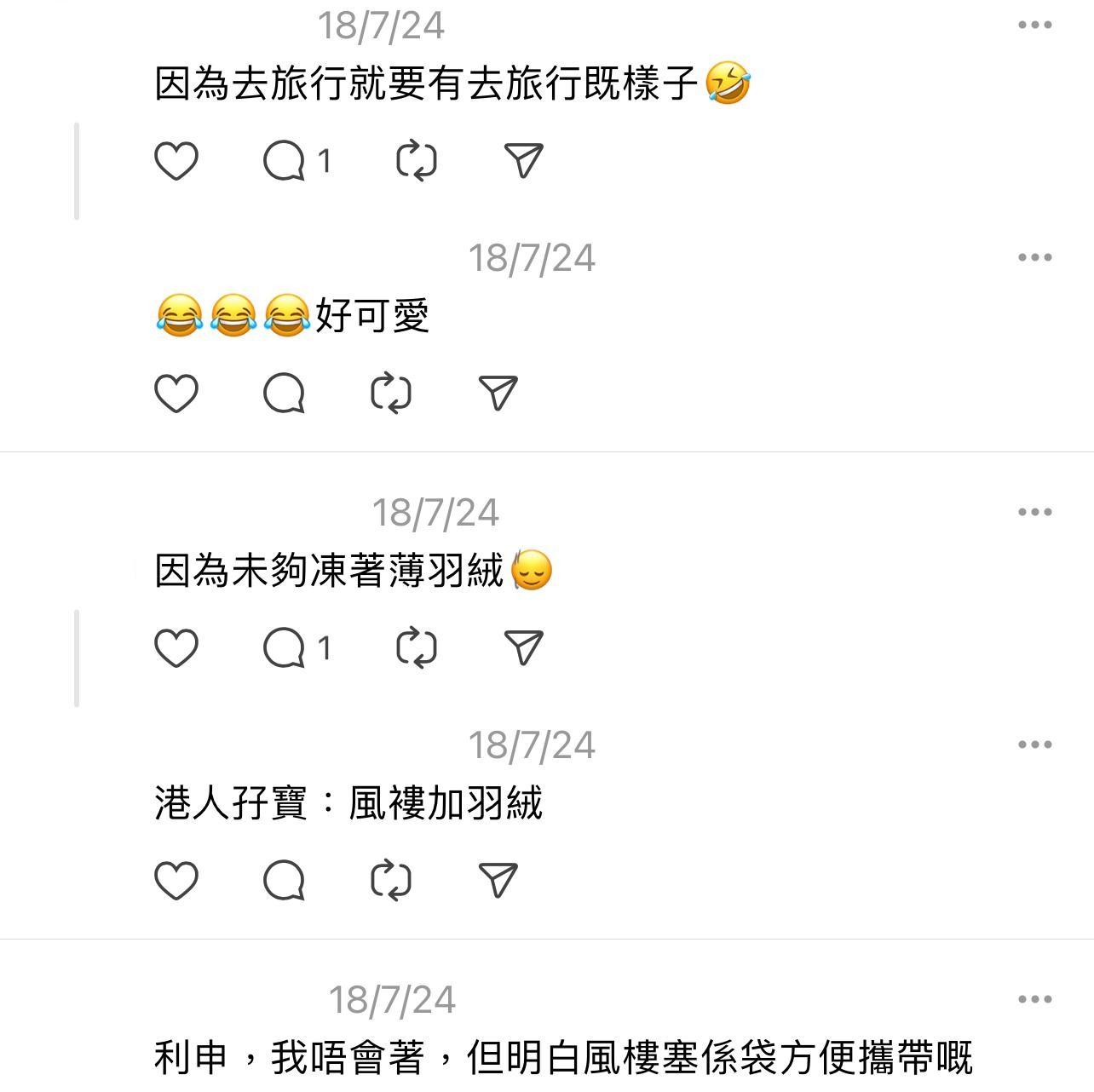
Task: Repost the comment 因為未夠凍著薄羽絨
Action: (x=417, y=647)
